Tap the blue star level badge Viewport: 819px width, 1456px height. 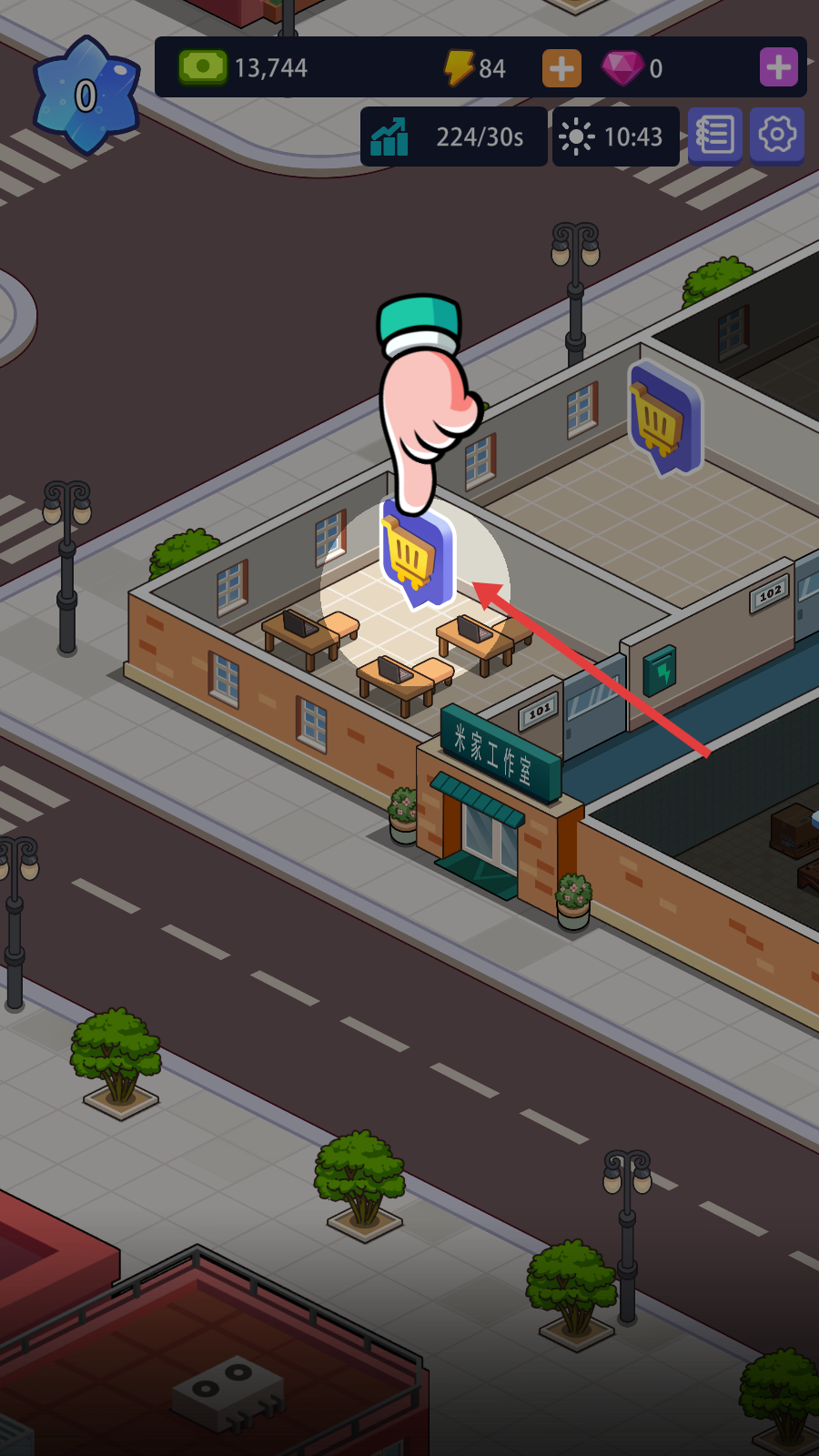86,95
